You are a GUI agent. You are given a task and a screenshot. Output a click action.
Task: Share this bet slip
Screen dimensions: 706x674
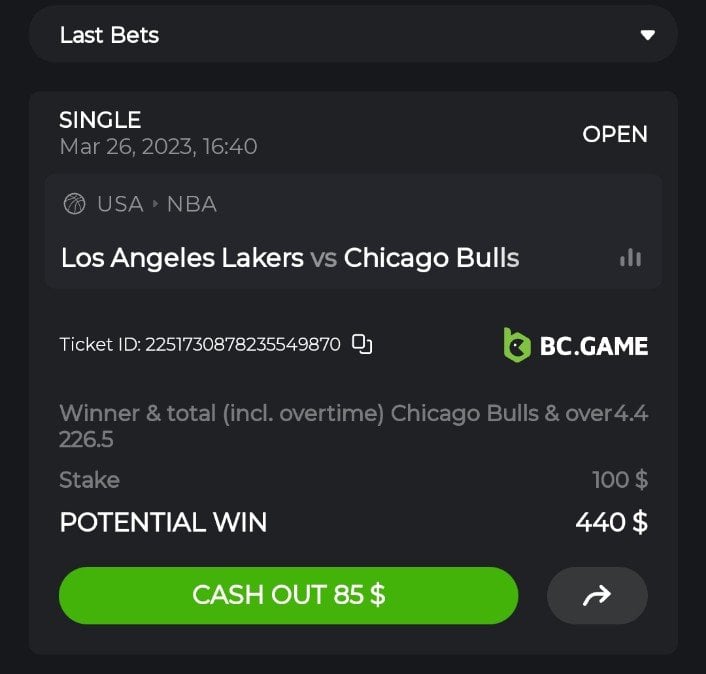pyautogui.click(x=597, y=596)
